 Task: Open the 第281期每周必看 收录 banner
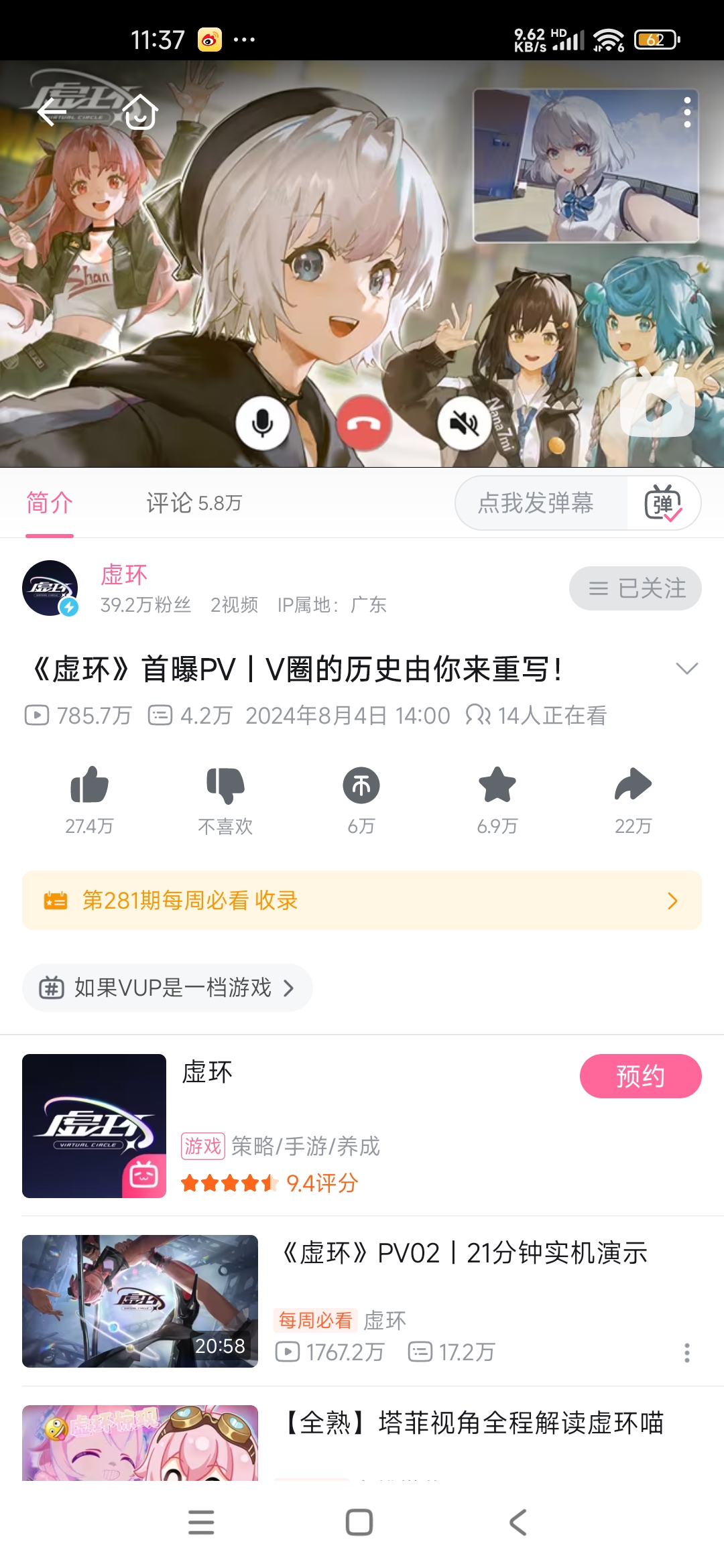[362, 900]
